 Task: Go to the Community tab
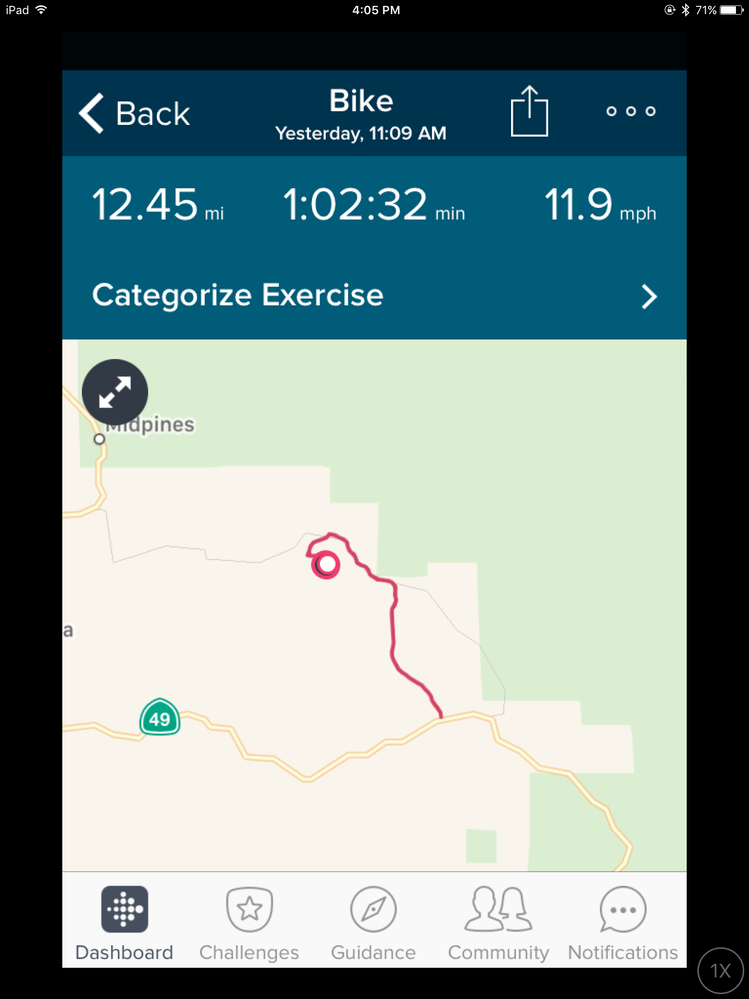pyautogui.click(x=498, y=925)
